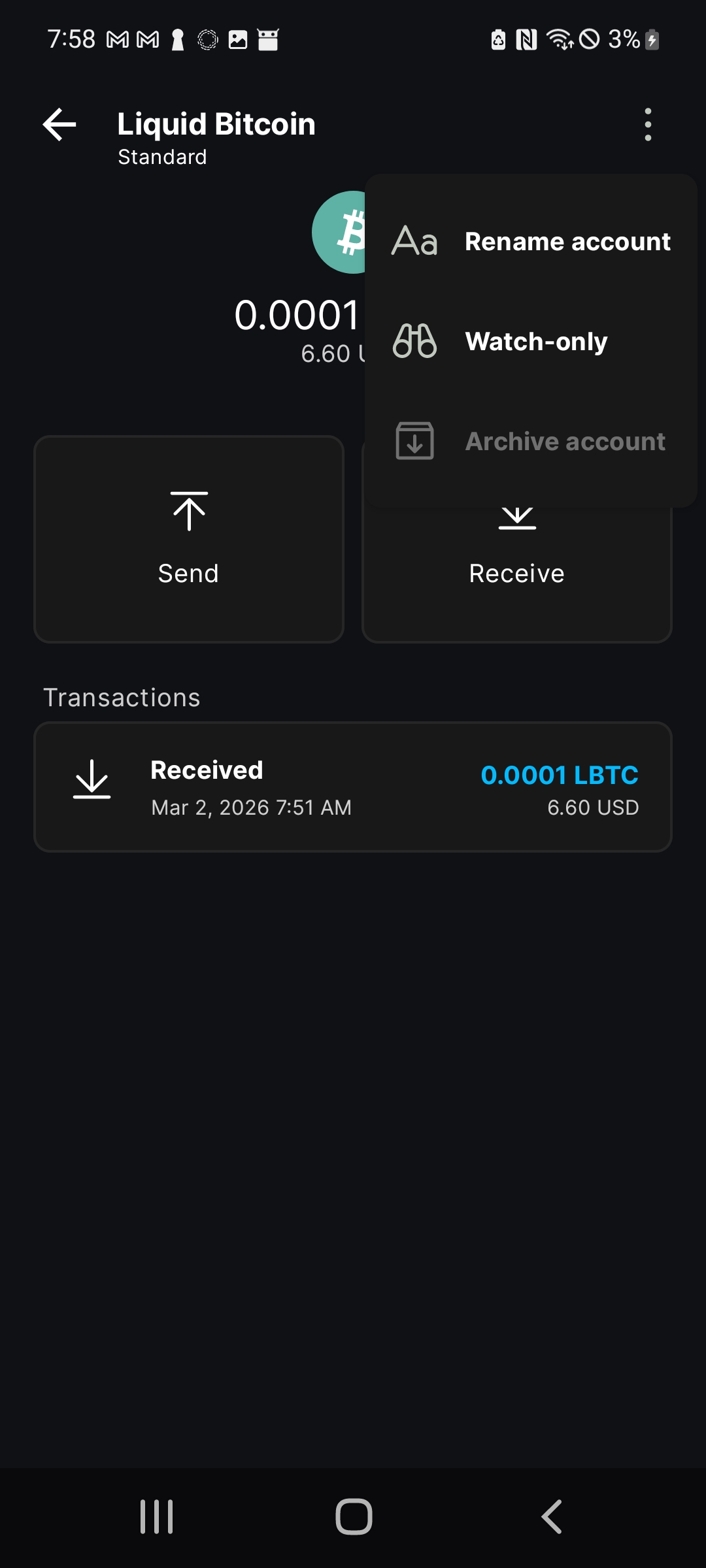Tap the Send upward-arrow icon

coord(189,511)
